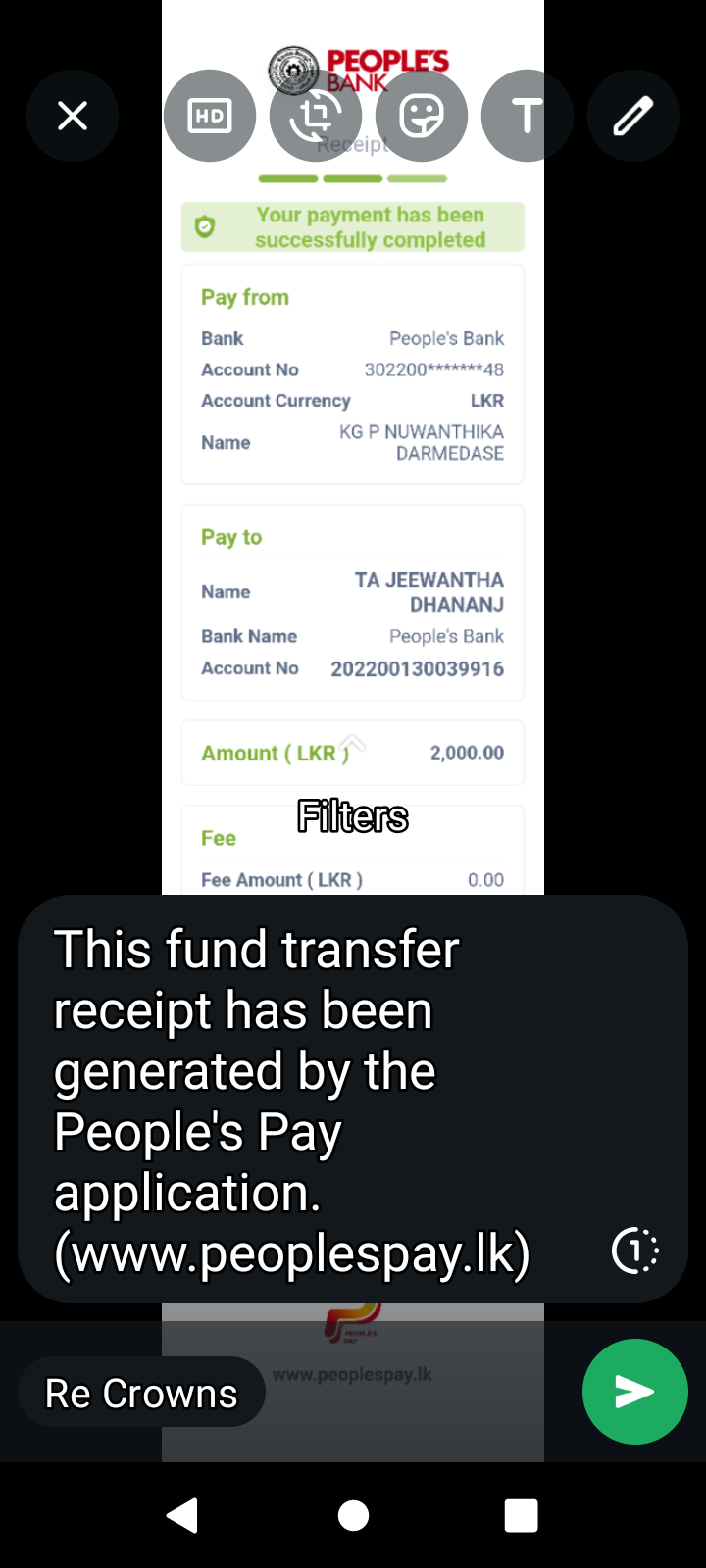The image size is (706, 1568).
Task: Add text overlay with T tool
Action: coord(528,116)
